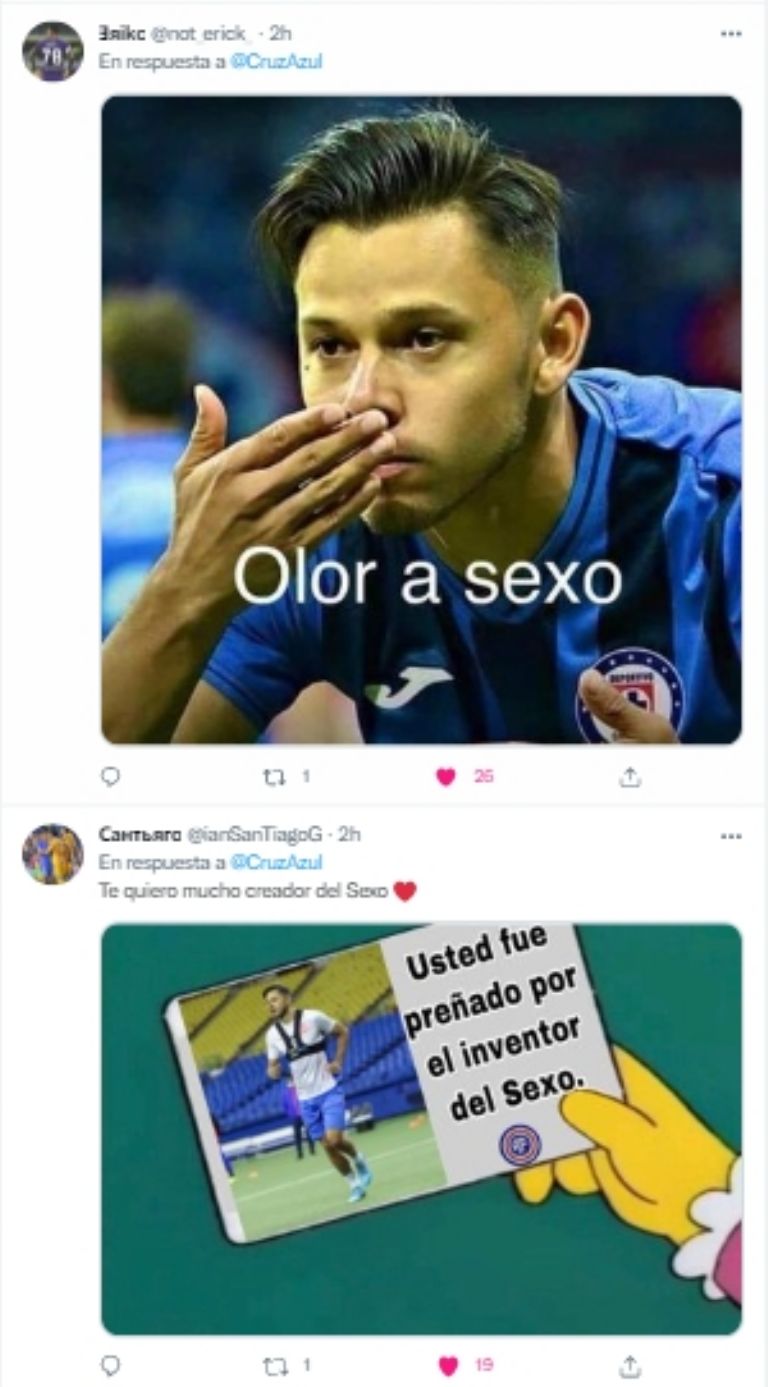Open @not_erick_ profile avatar

coord(52,51)
